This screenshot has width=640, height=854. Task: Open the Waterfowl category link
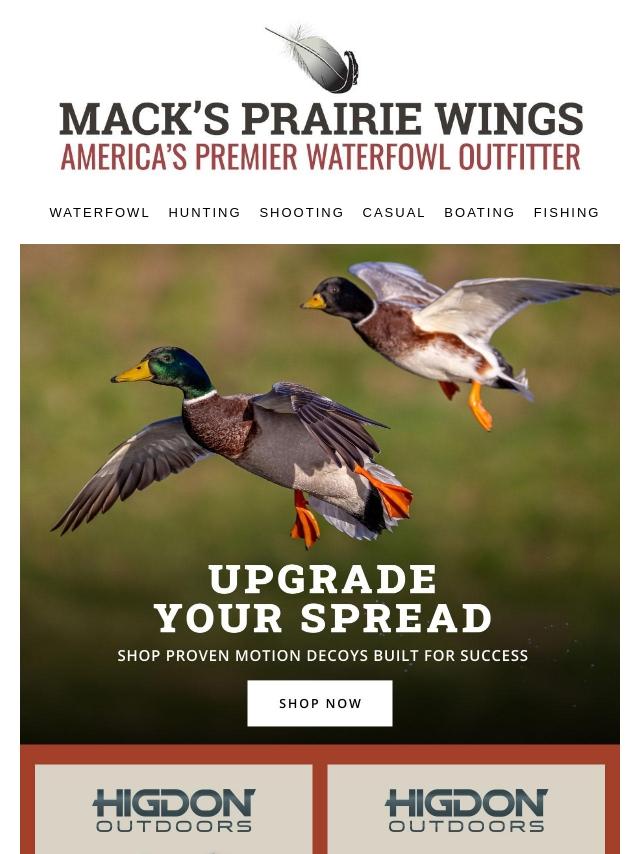click(x=99, y=213)
